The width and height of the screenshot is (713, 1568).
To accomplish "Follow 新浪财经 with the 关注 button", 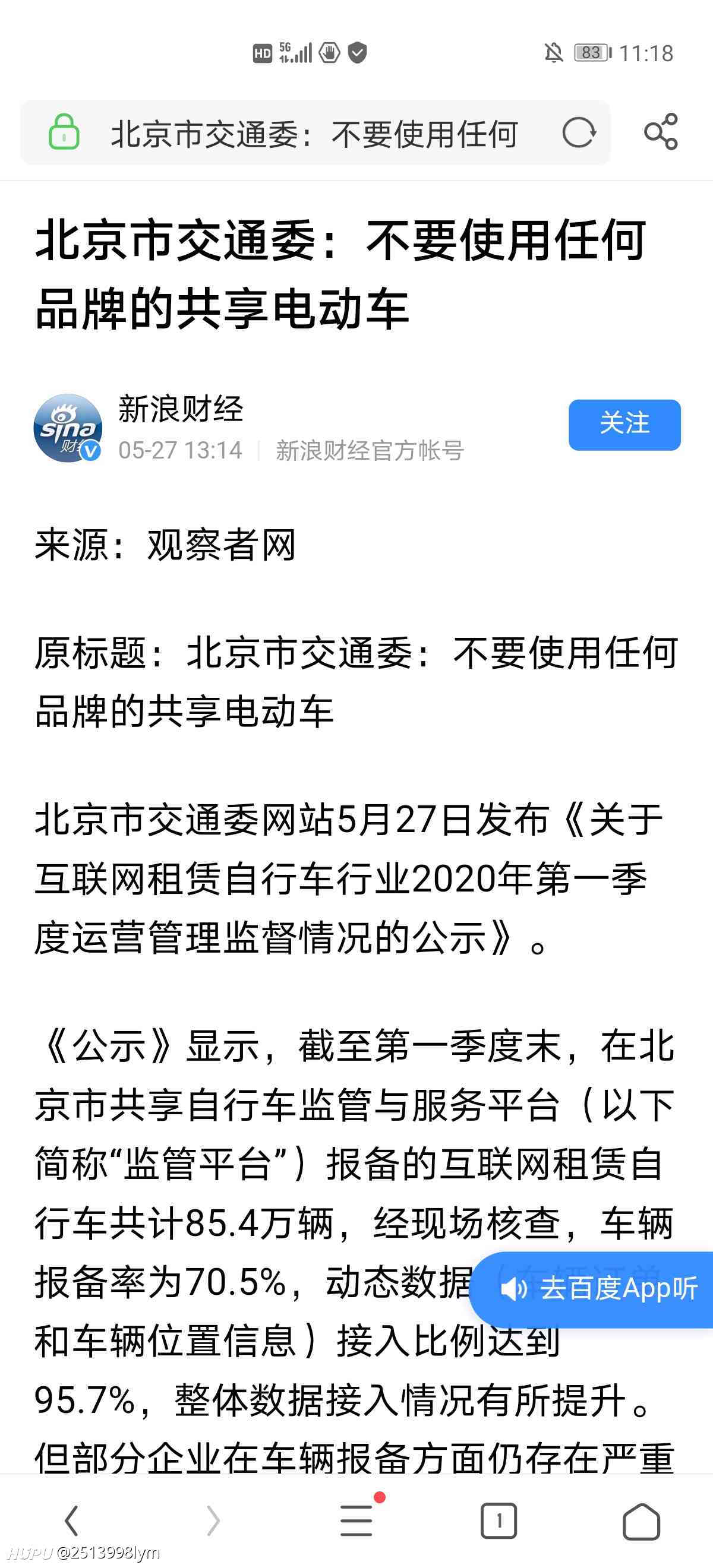I will [624, 424].
